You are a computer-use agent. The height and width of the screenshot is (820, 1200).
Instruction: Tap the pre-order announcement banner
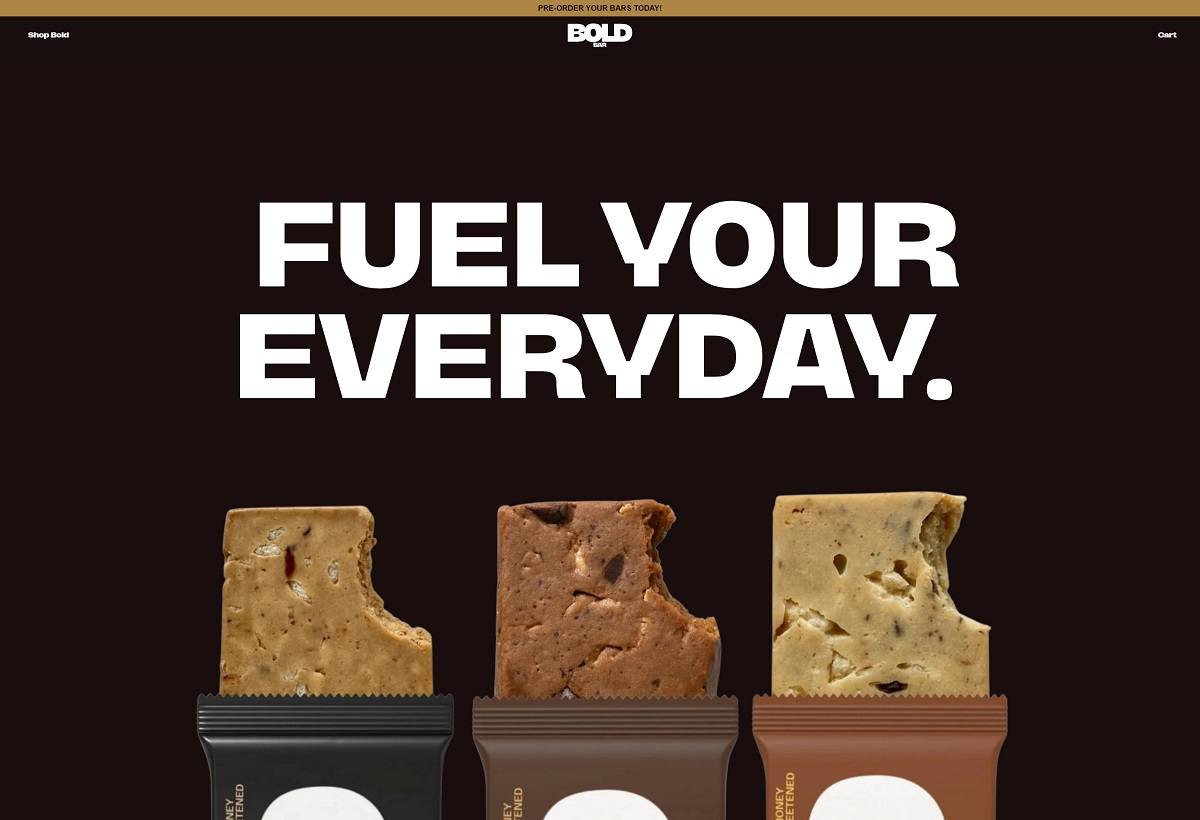(600, 8)
